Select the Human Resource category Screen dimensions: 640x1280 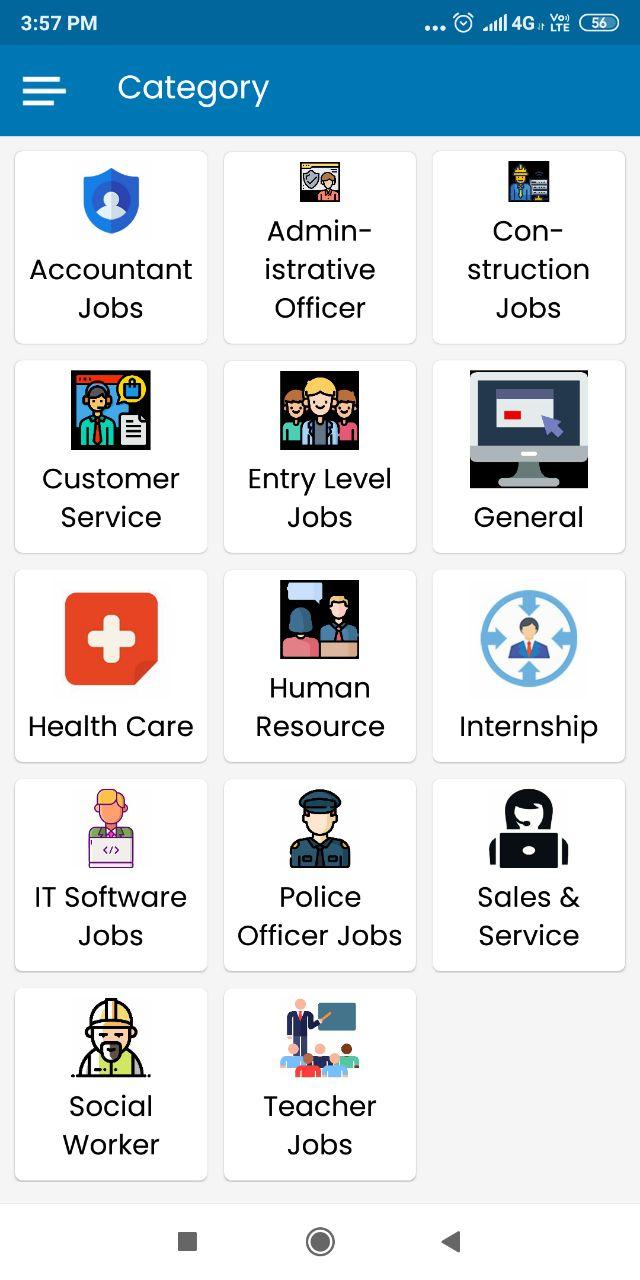point(320,665)
